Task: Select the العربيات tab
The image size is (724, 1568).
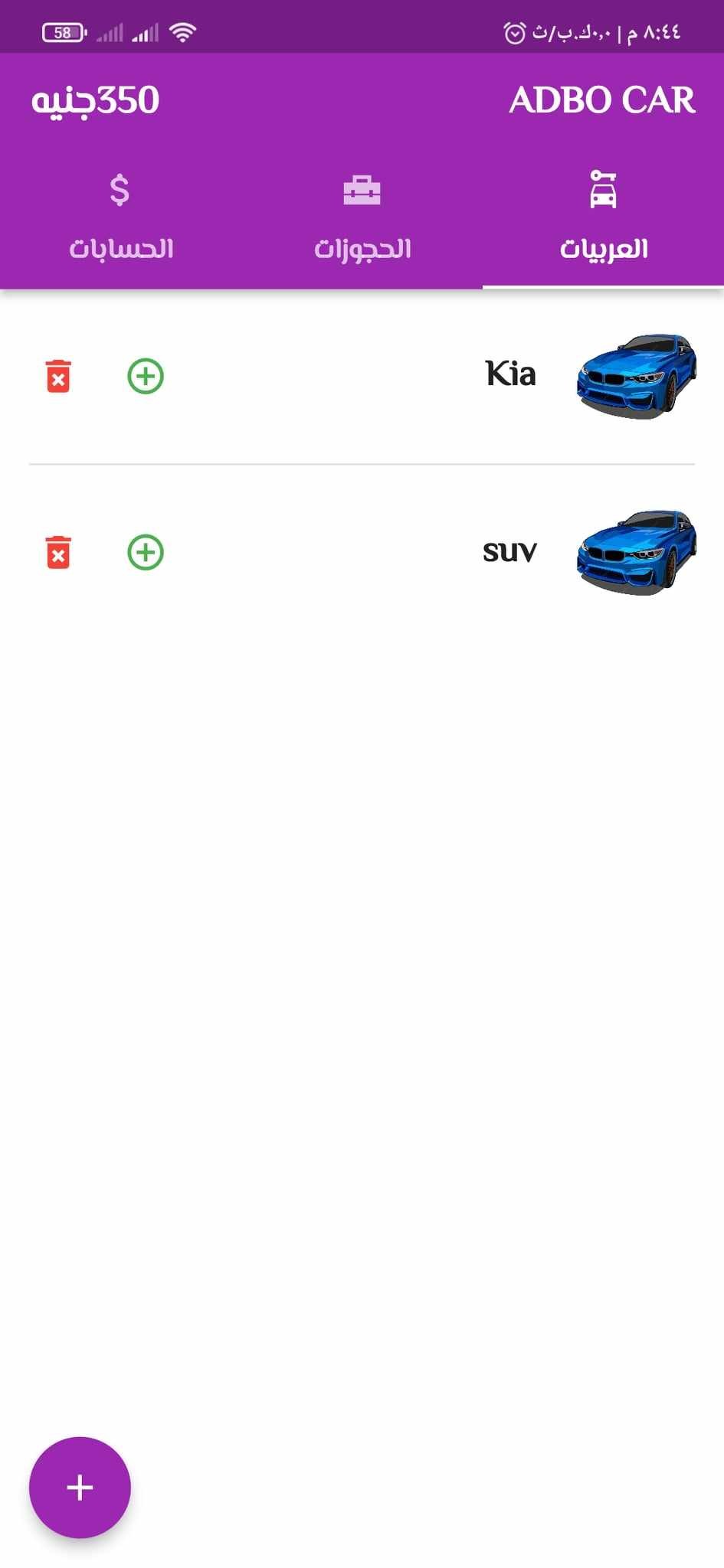Action: (x=603, y=218)
